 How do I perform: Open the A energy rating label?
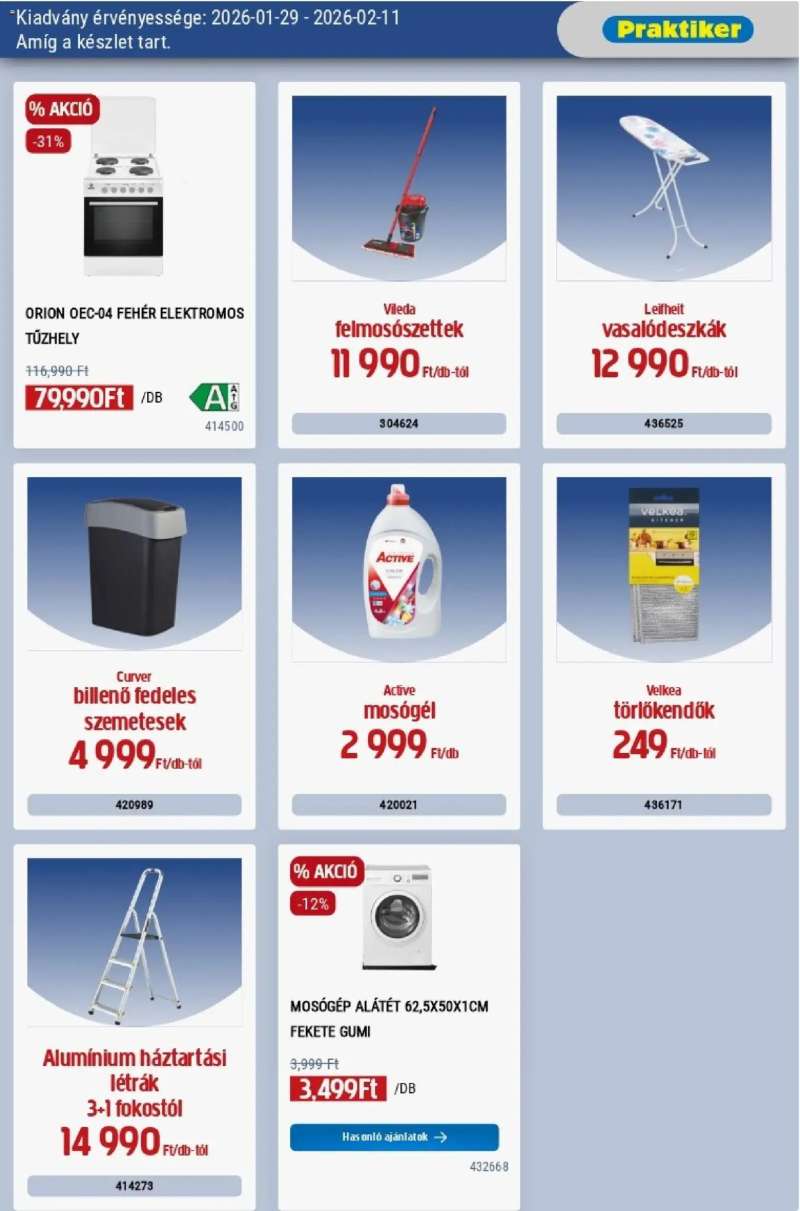(212, 397)
